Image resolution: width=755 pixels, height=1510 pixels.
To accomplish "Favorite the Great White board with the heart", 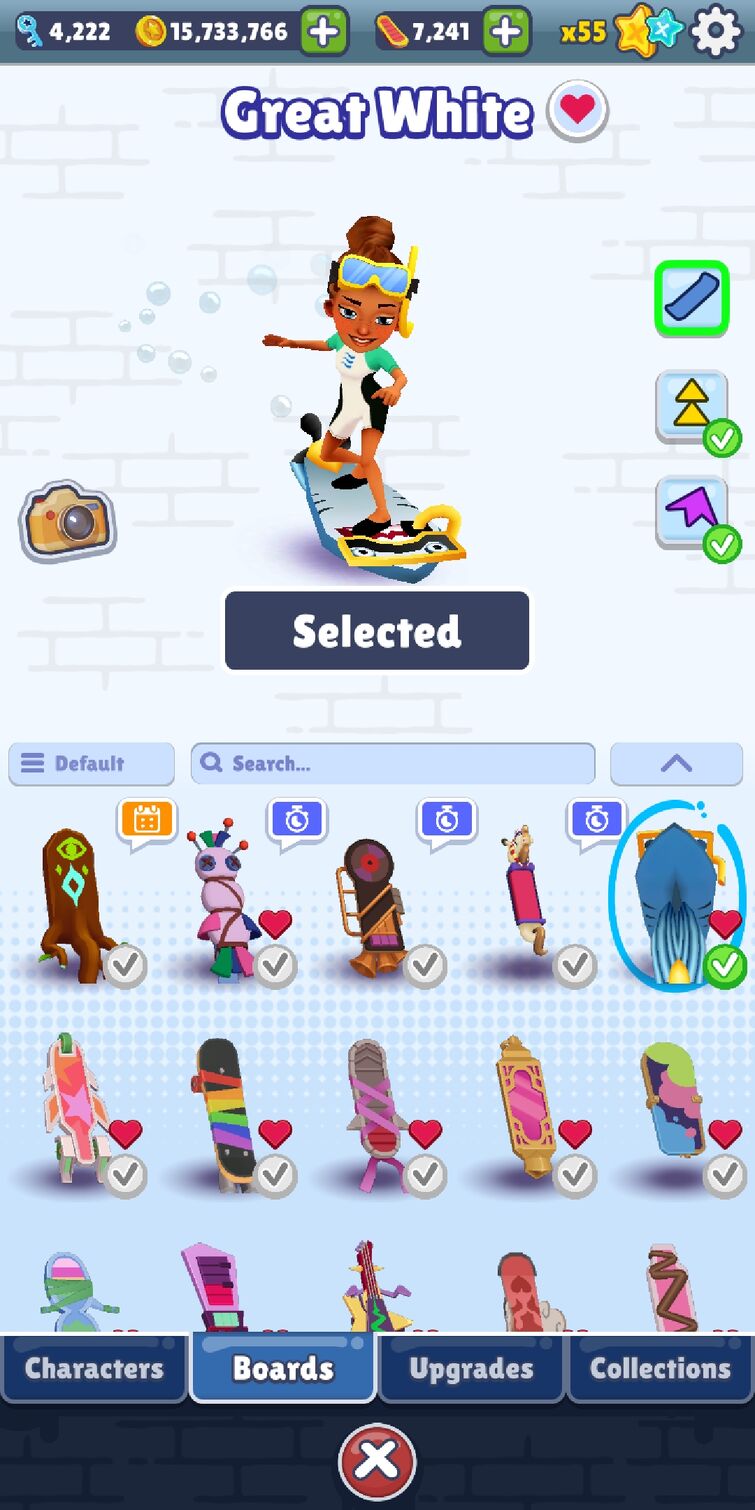I will click(578, 109).
